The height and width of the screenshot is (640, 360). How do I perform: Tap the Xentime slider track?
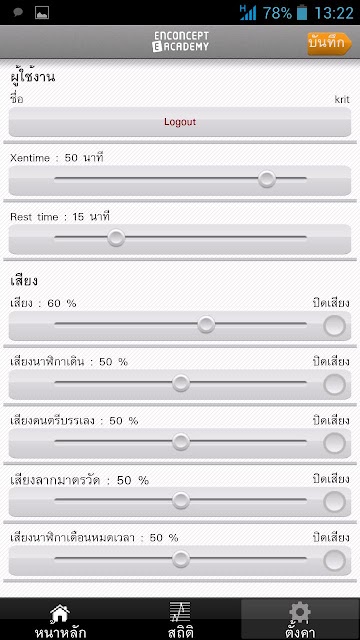pos(180,179)
